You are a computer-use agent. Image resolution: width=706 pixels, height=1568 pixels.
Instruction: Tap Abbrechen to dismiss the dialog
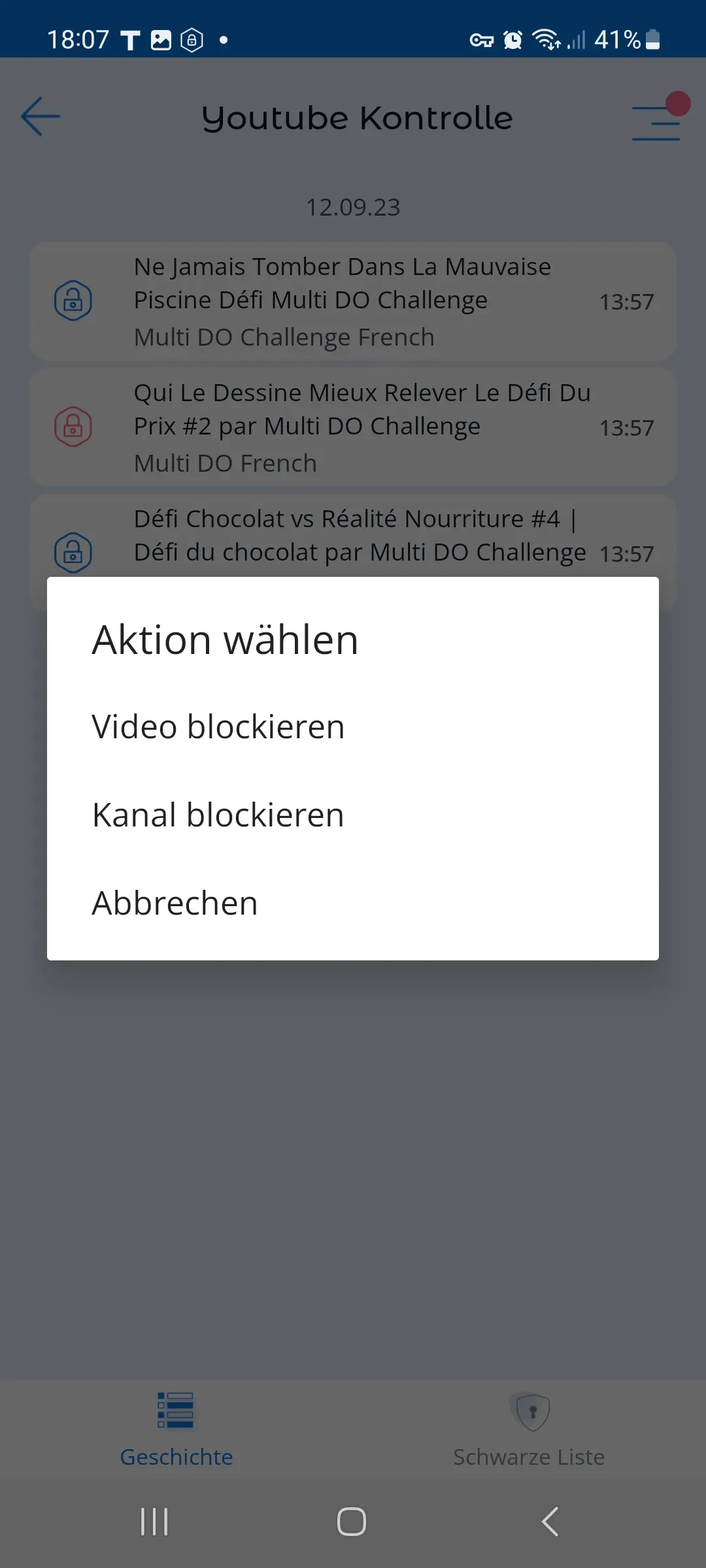pos(175,903)
